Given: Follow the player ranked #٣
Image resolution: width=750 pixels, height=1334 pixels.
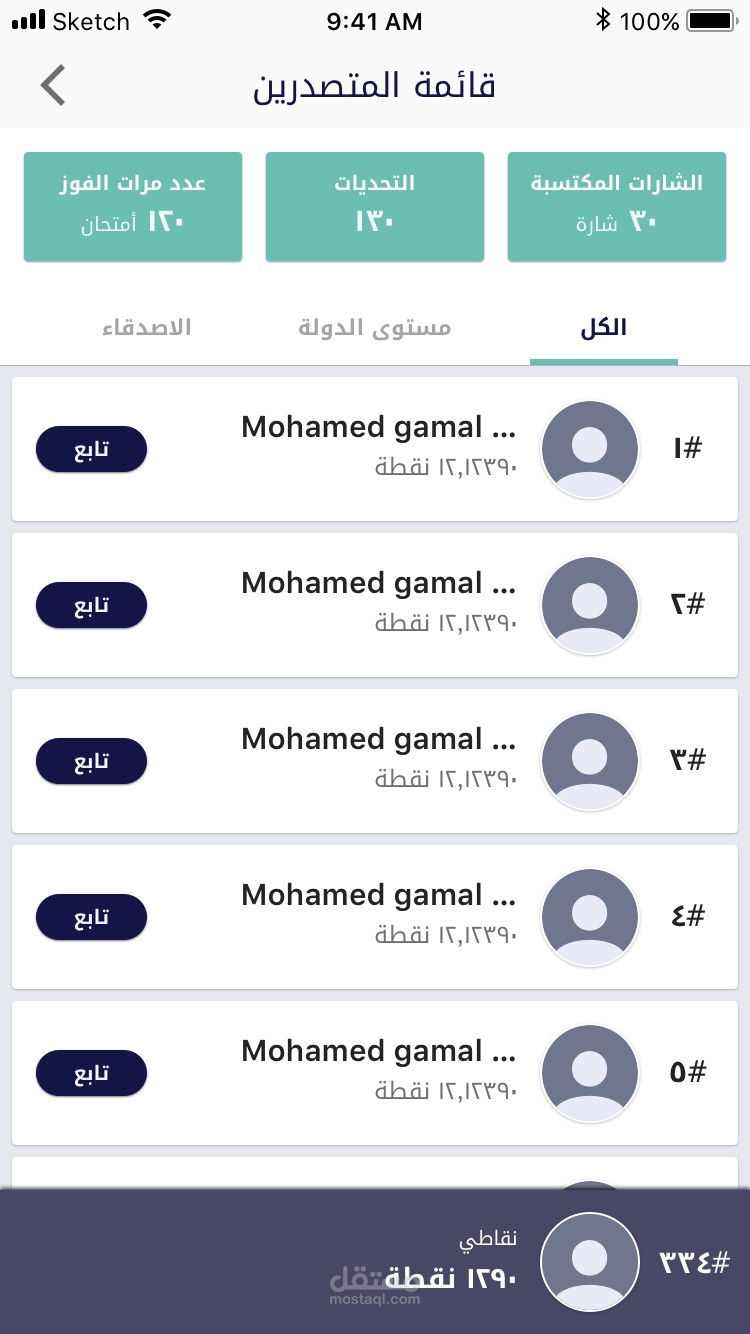Looking at the screenshot, I should point(91,762).
